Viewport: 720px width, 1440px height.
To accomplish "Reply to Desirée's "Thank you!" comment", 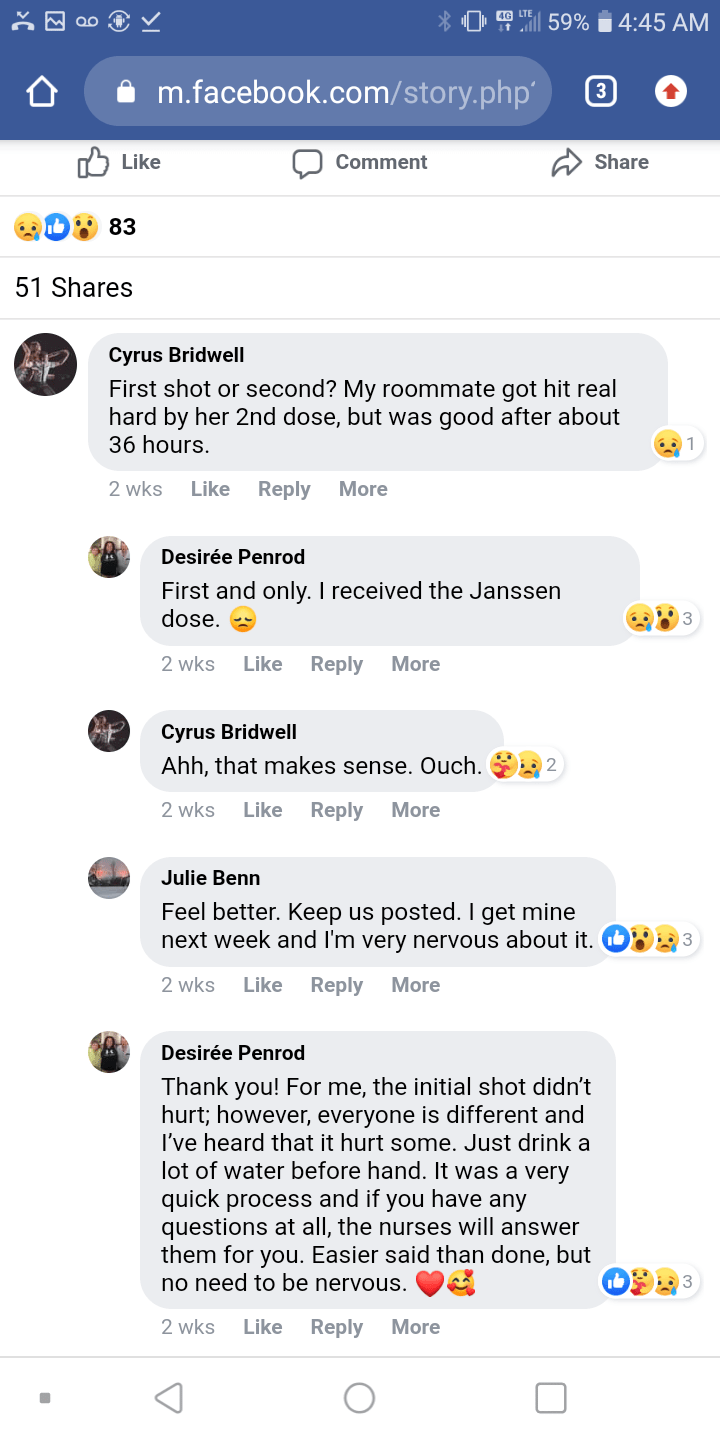I will tap(336, 1327).
